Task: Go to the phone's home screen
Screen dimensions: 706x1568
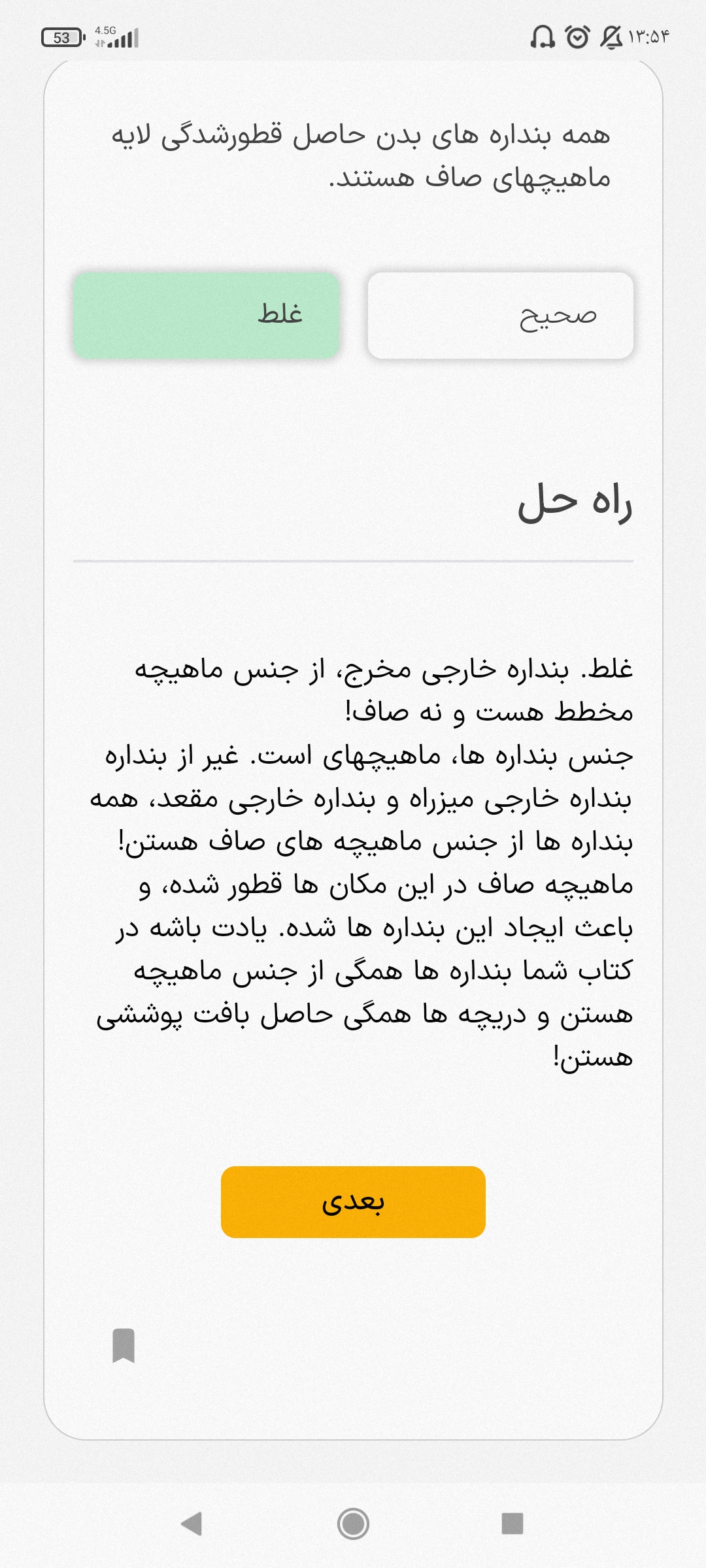Action: pos(353,1524)
